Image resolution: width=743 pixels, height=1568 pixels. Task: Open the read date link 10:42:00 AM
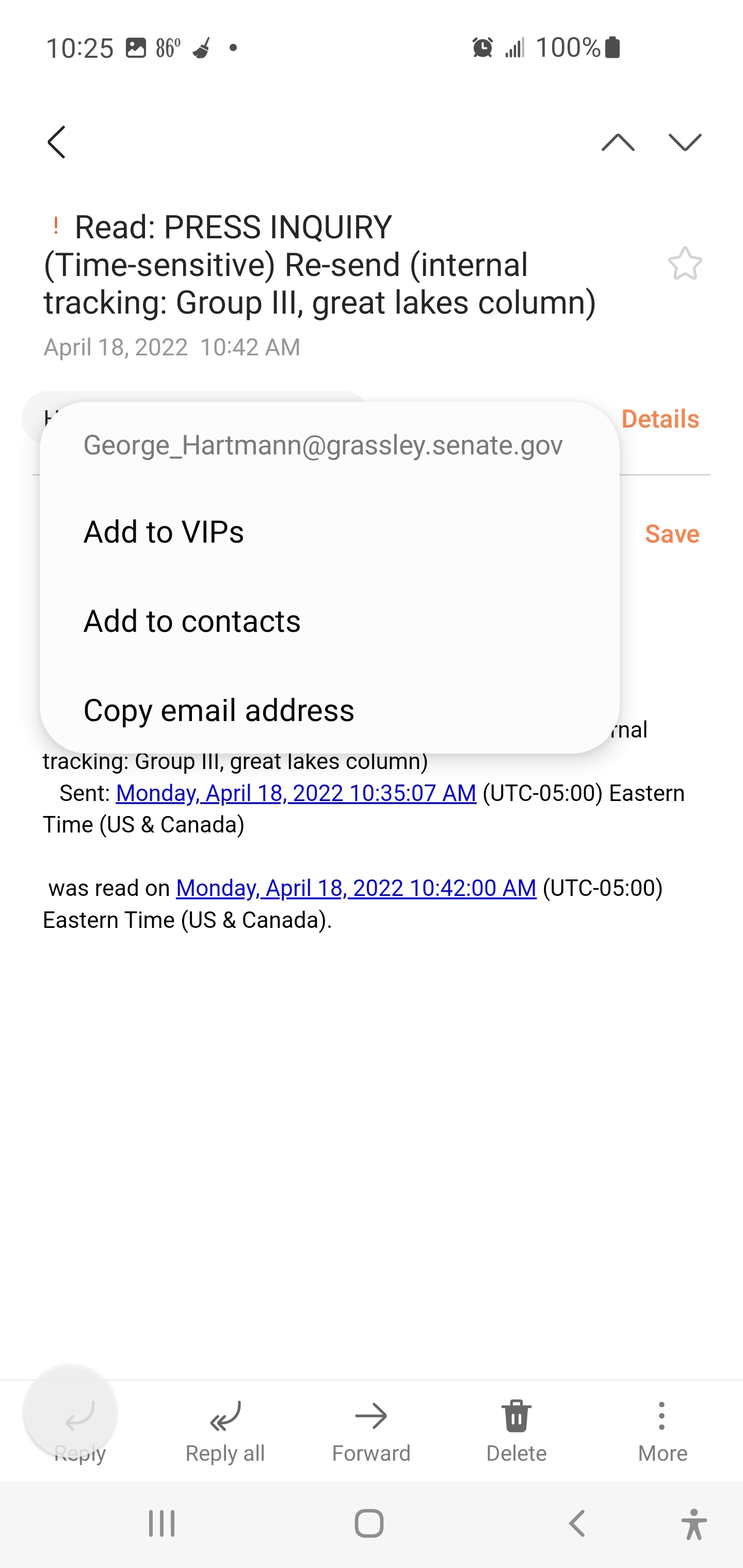356,888
